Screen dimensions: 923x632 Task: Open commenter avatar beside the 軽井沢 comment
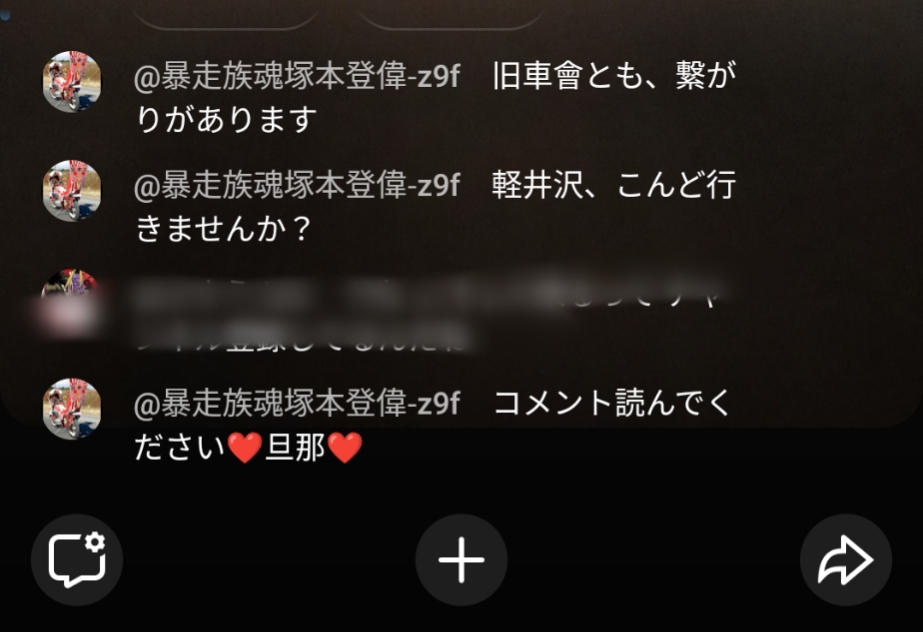(x=72, y=190)
